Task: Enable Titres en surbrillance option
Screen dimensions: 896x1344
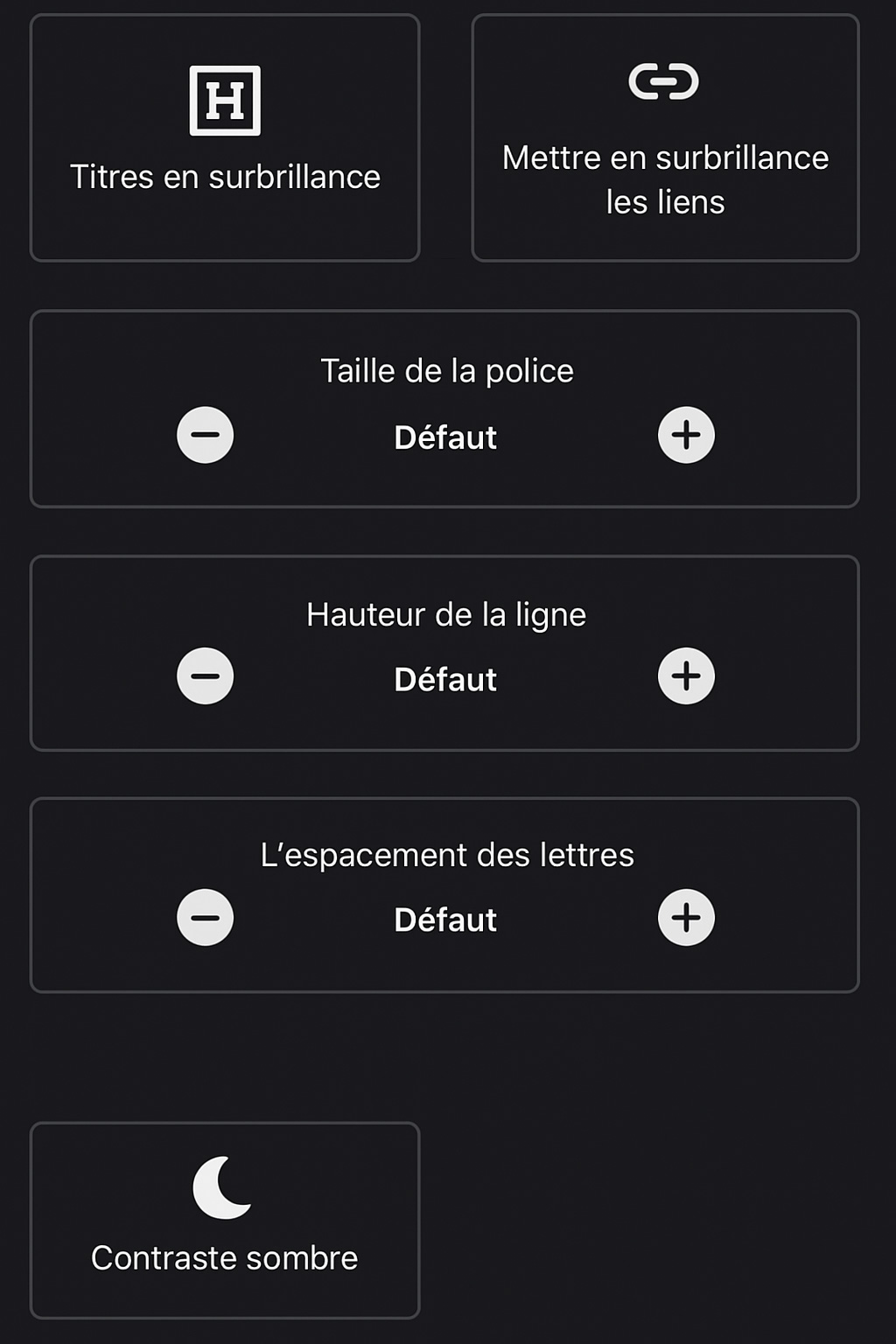Action: 225,137
